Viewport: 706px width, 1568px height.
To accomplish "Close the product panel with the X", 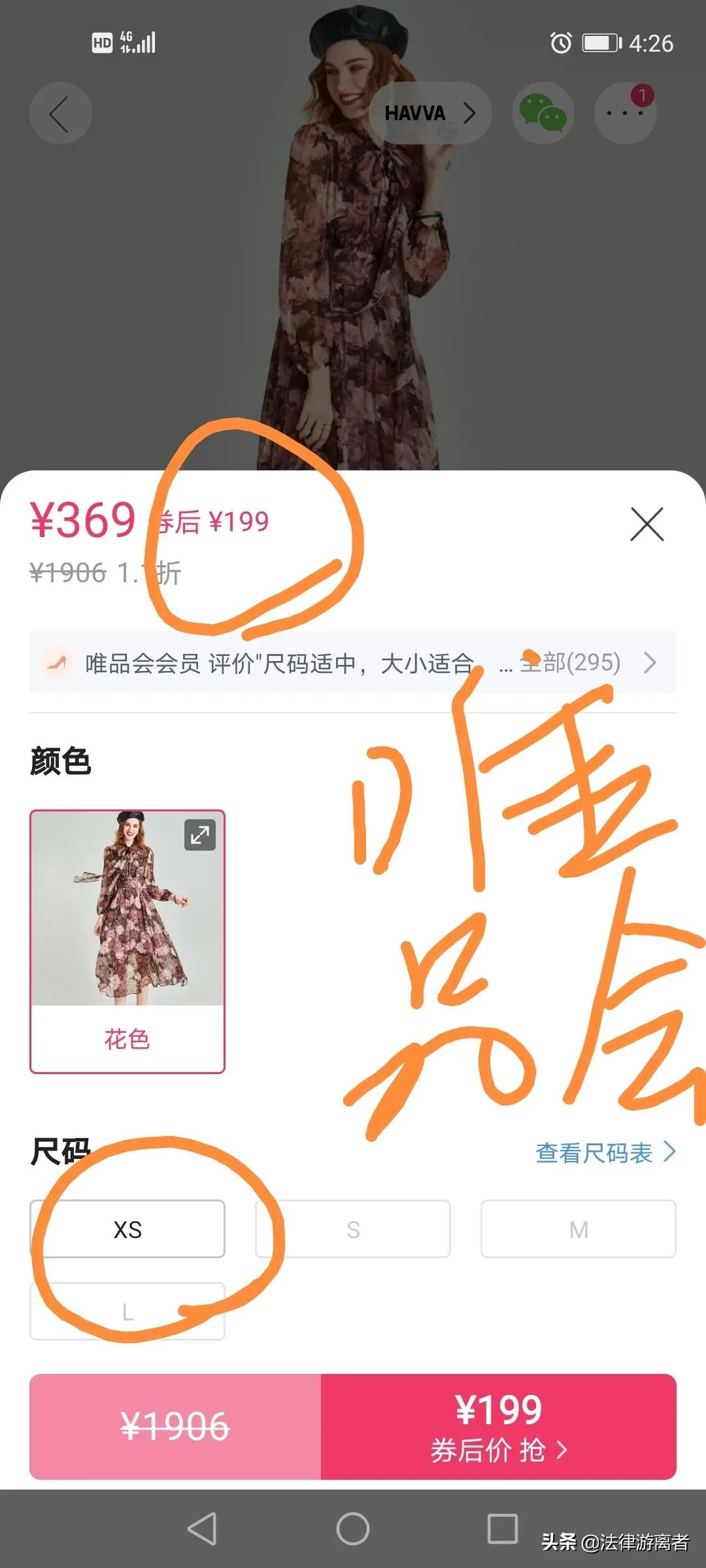I will tap(647, 525).
